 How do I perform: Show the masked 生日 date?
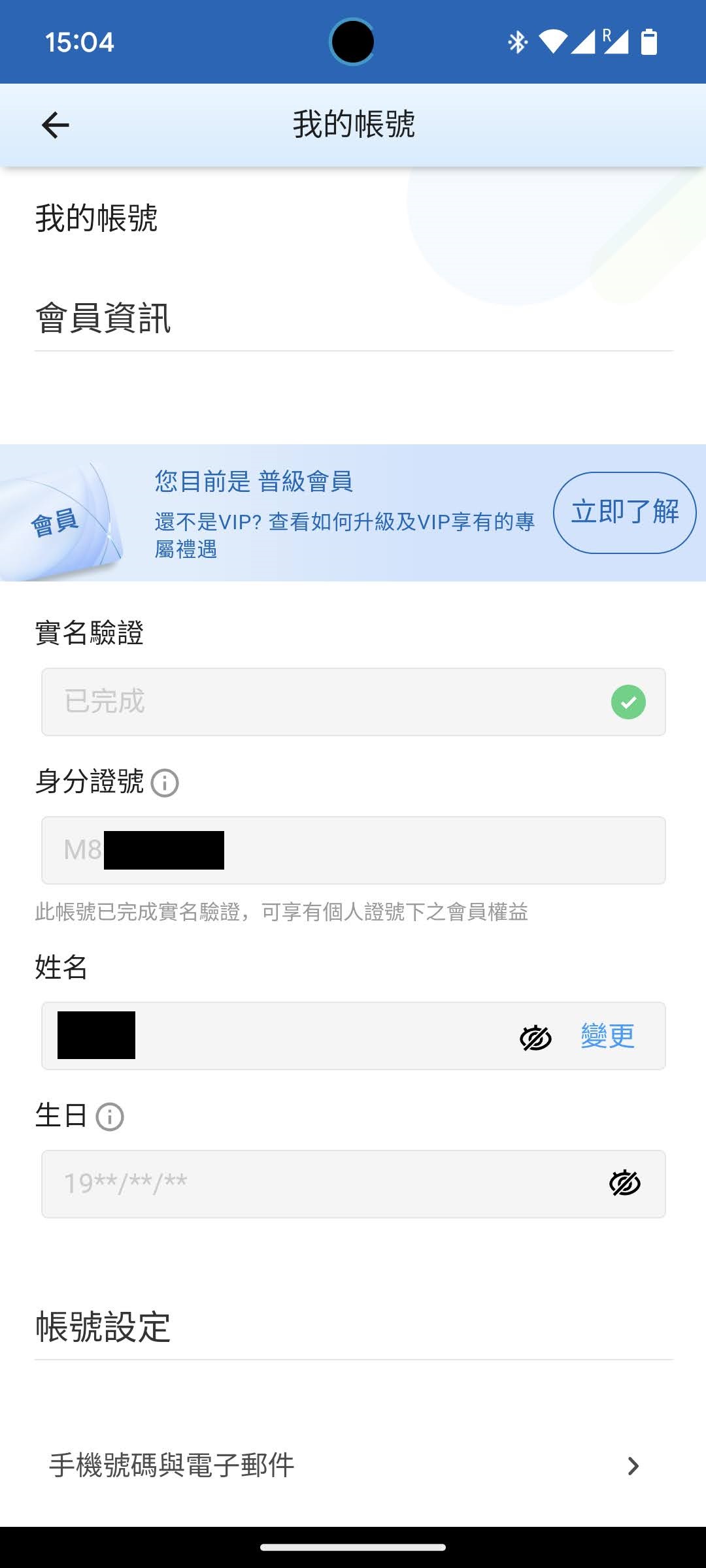click(x=624, y=1183)
